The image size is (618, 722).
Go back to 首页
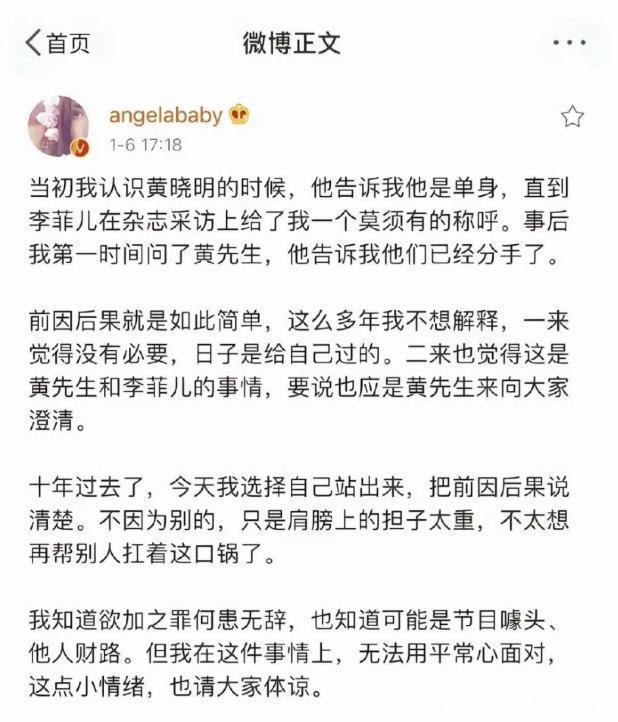click(56, 43)
